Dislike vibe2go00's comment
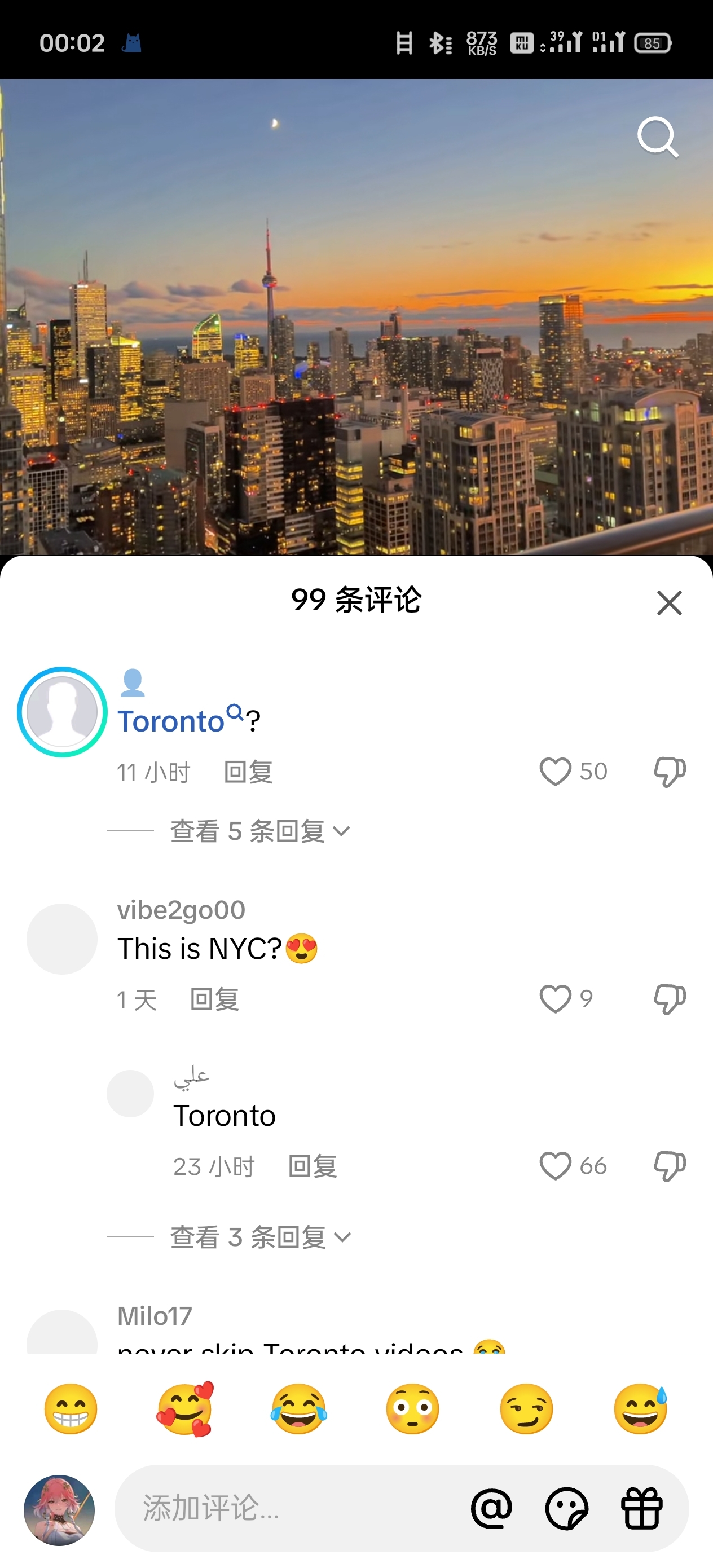713x1568 pixels. pyautogui.click(x=669, y=999)
